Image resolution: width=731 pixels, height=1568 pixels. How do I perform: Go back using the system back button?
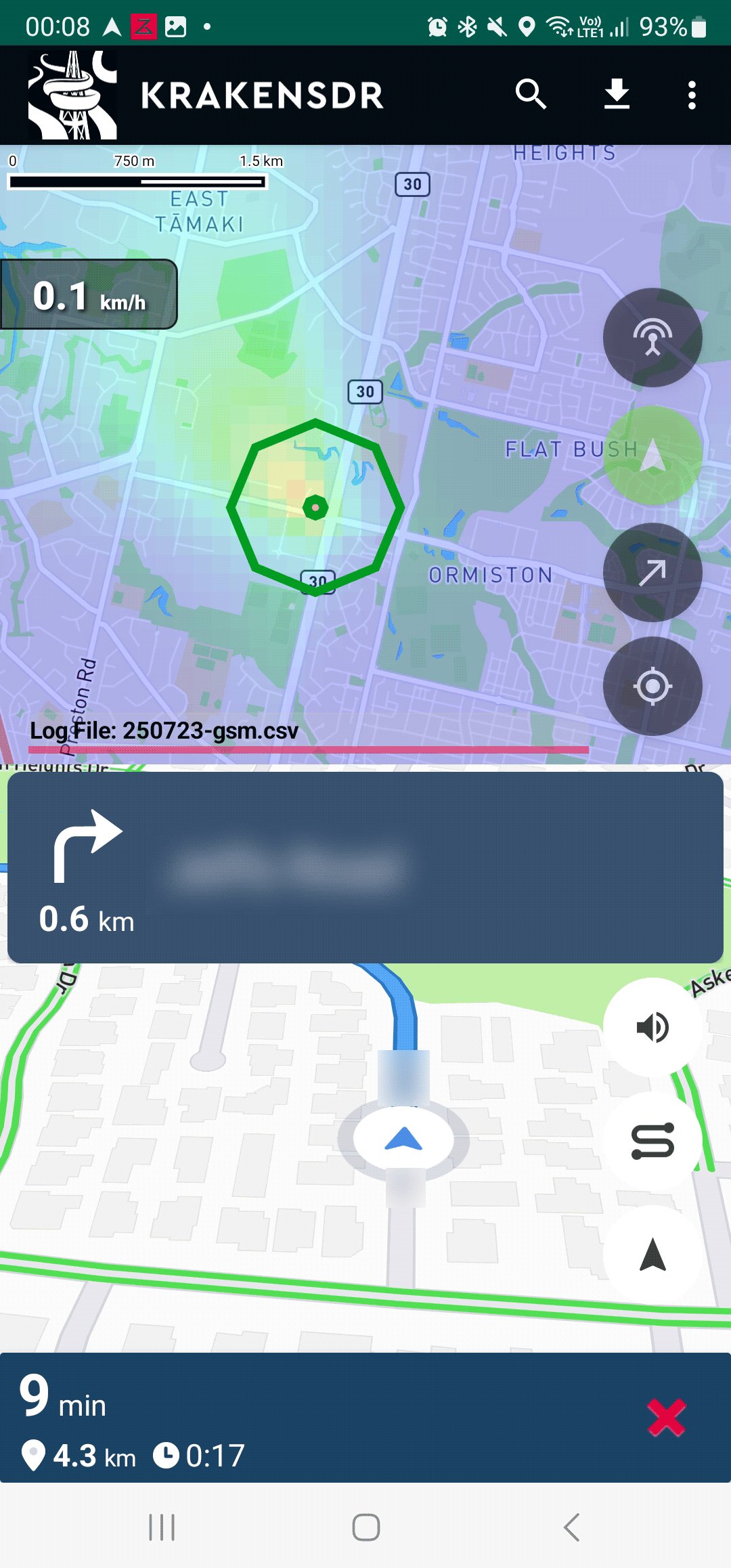(x=572, y=1527)
